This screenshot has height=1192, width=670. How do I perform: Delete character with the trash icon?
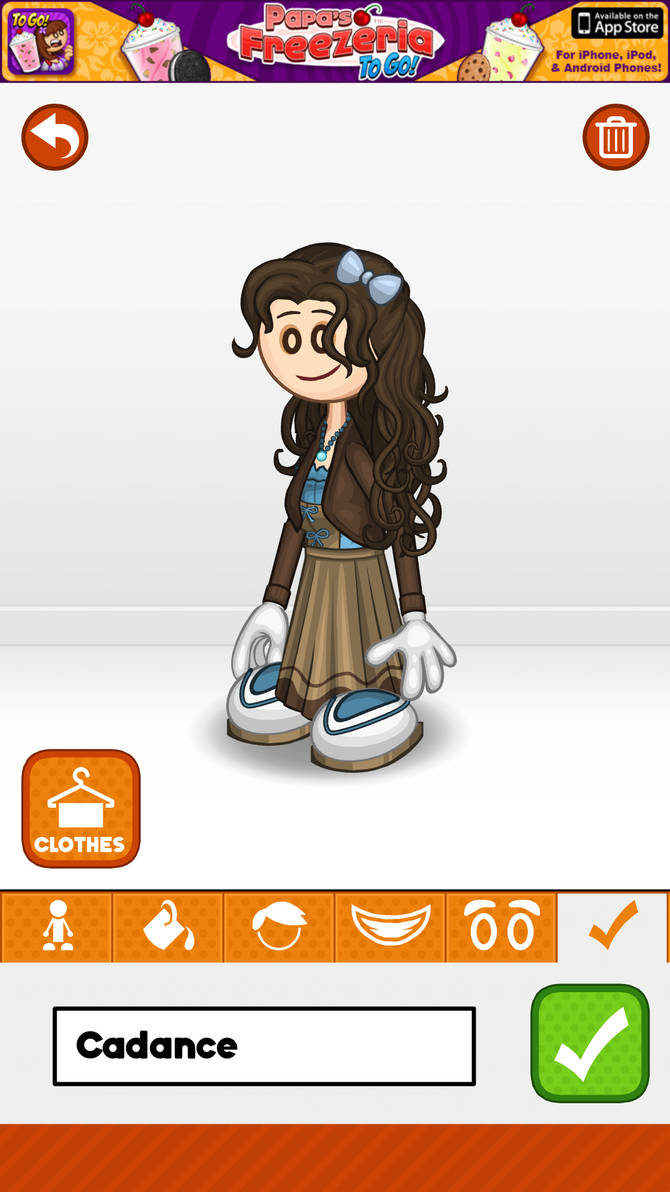616,138
